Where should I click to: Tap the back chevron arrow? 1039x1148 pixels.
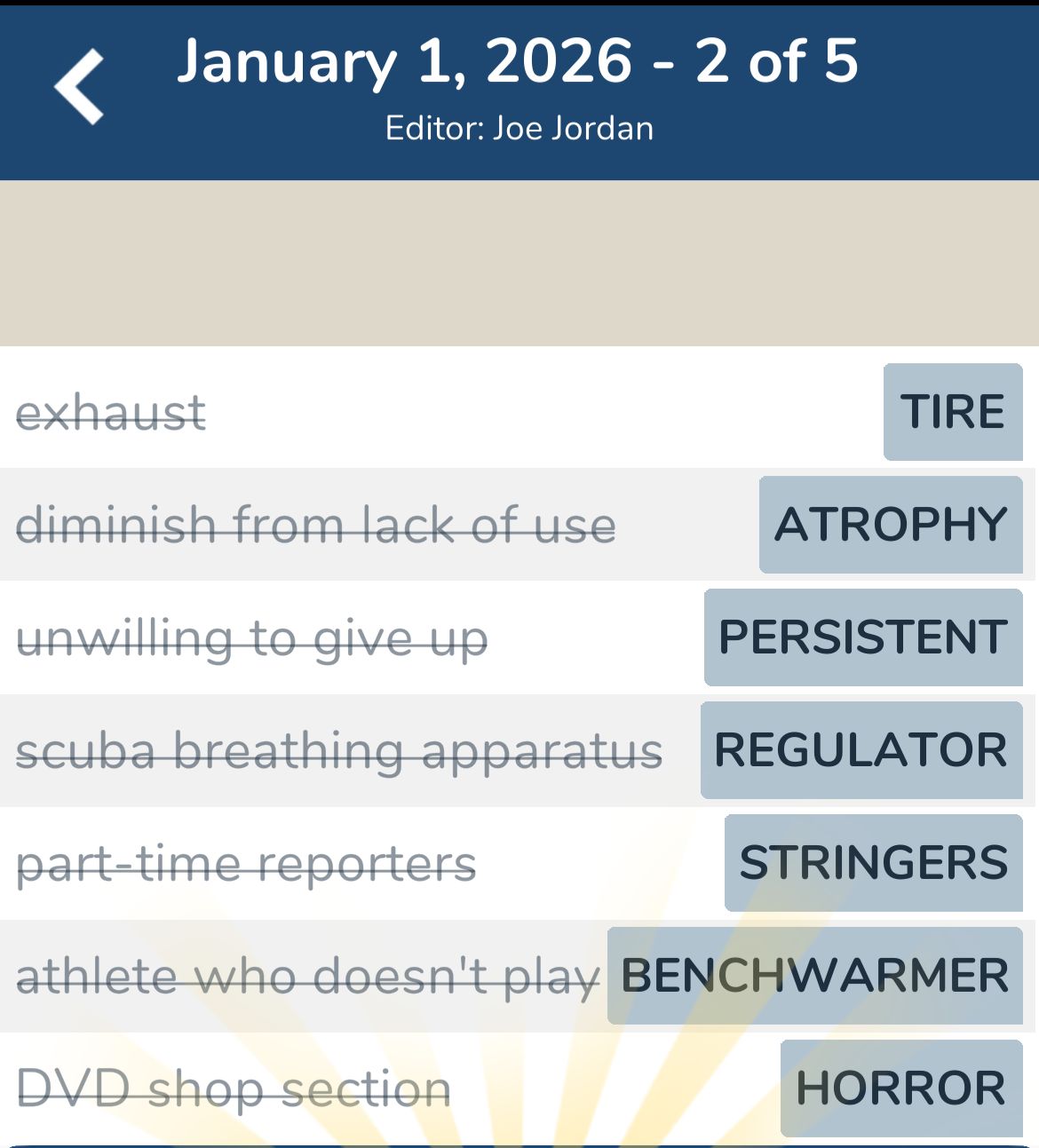point(78,87)
